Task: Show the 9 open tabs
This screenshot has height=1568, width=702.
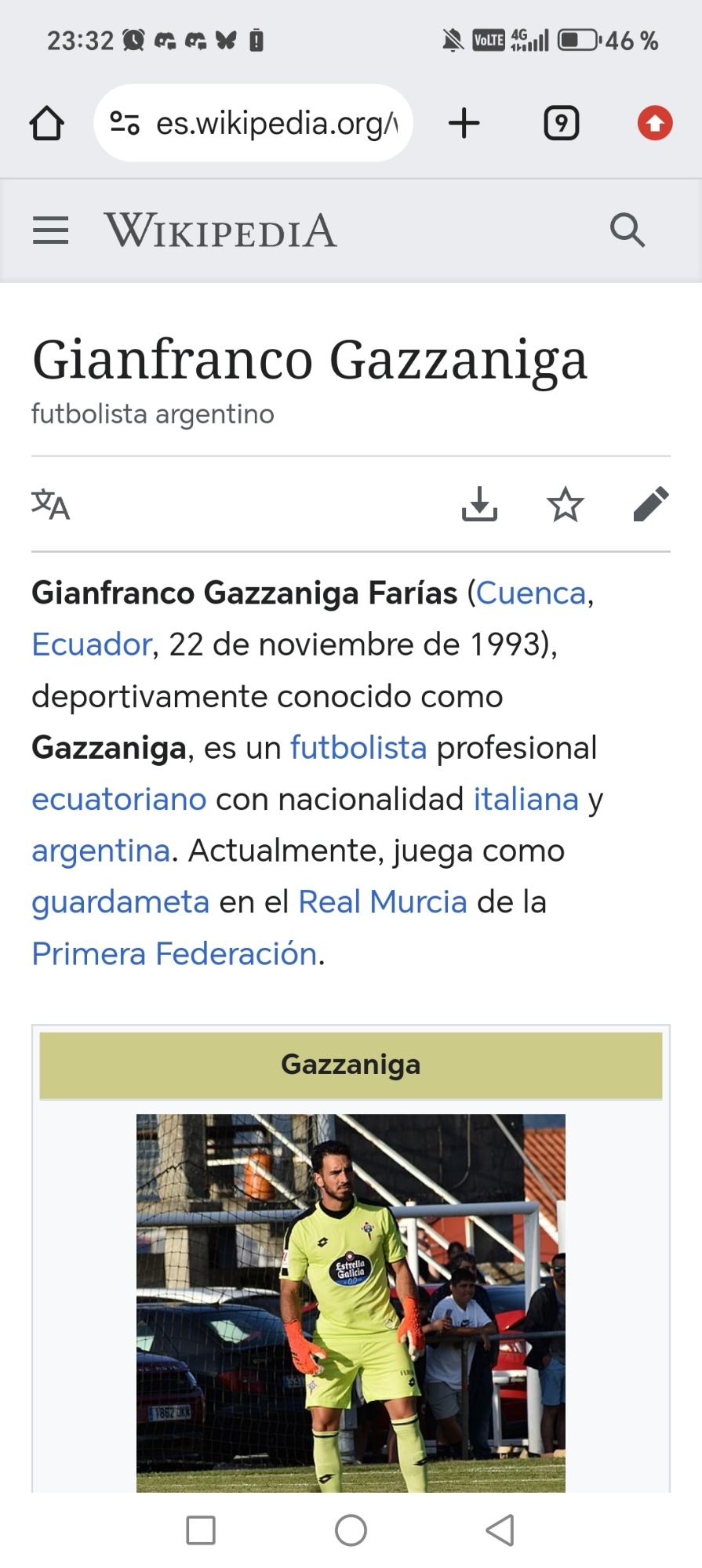Action: pos(561,123)
